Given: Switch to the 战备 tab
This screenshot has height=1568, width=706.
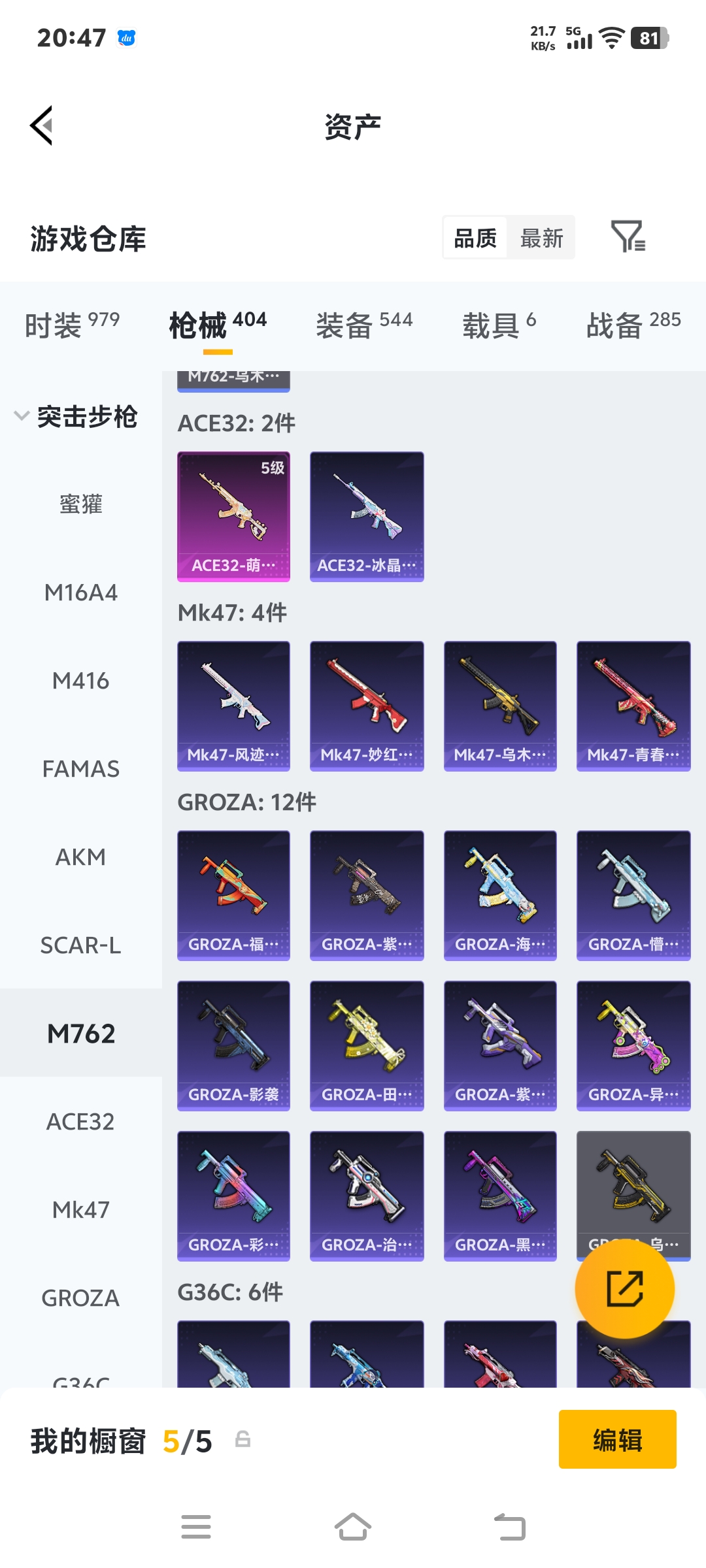Looking at the screenshot, I should (633, 325).
